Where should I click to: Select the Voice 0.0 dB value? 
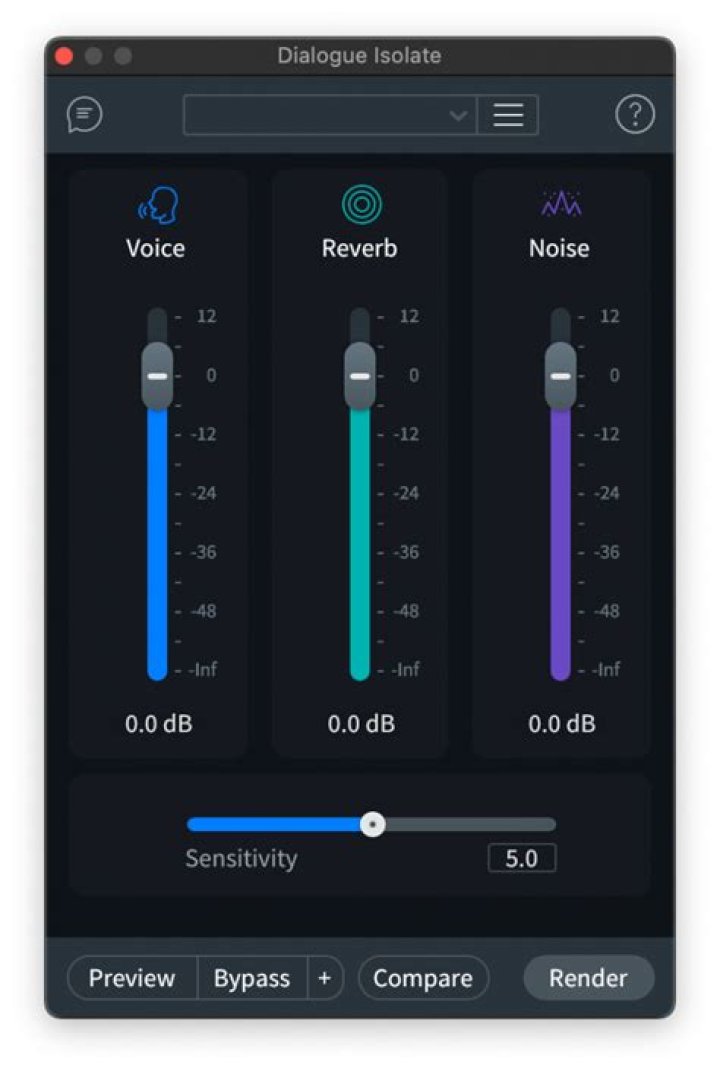point(158,724)
